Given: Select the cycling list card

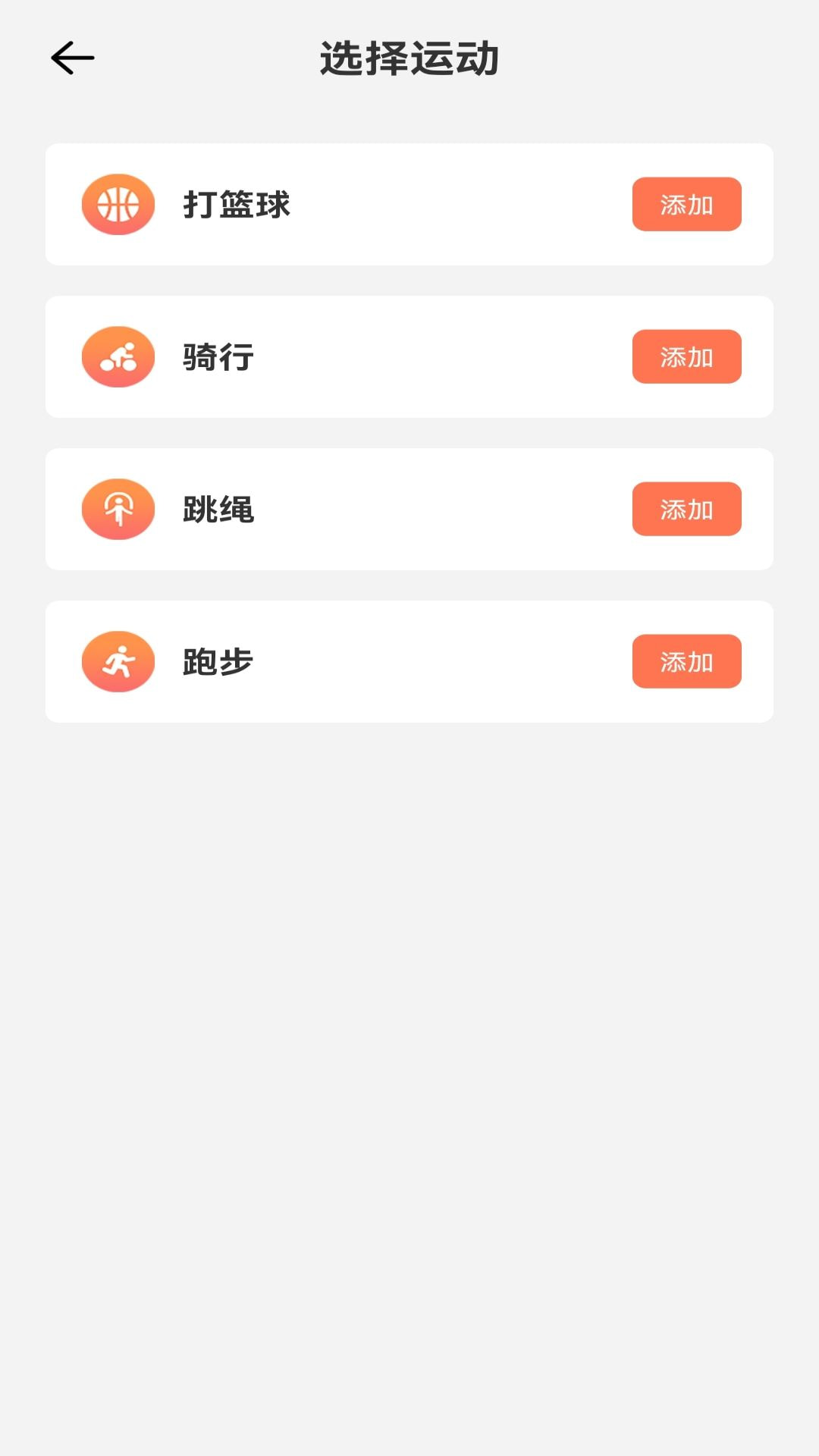Looking at the screenshot, I should [x=409, y=356].
